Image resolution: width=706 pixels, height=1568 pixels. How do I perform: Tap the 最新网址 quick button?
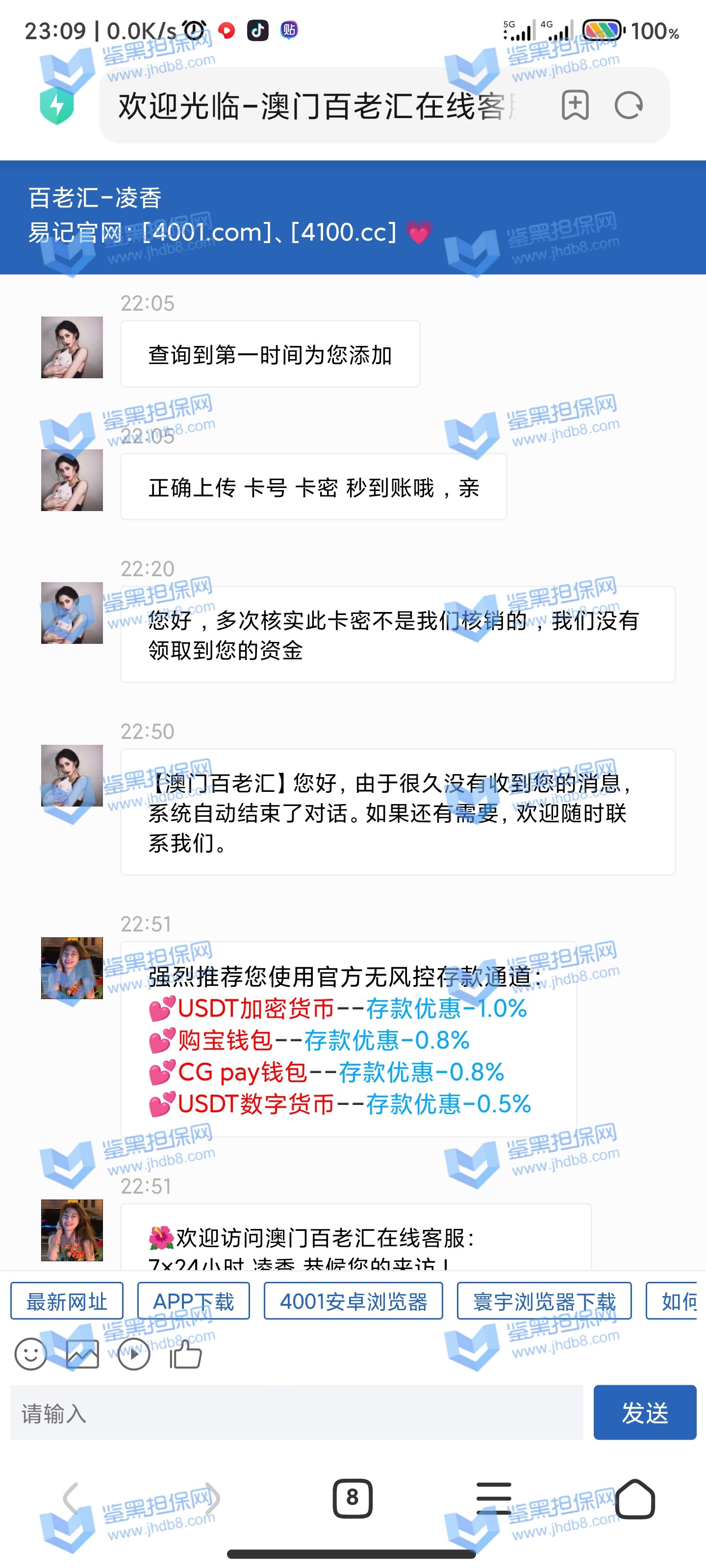pos(67,1301)
